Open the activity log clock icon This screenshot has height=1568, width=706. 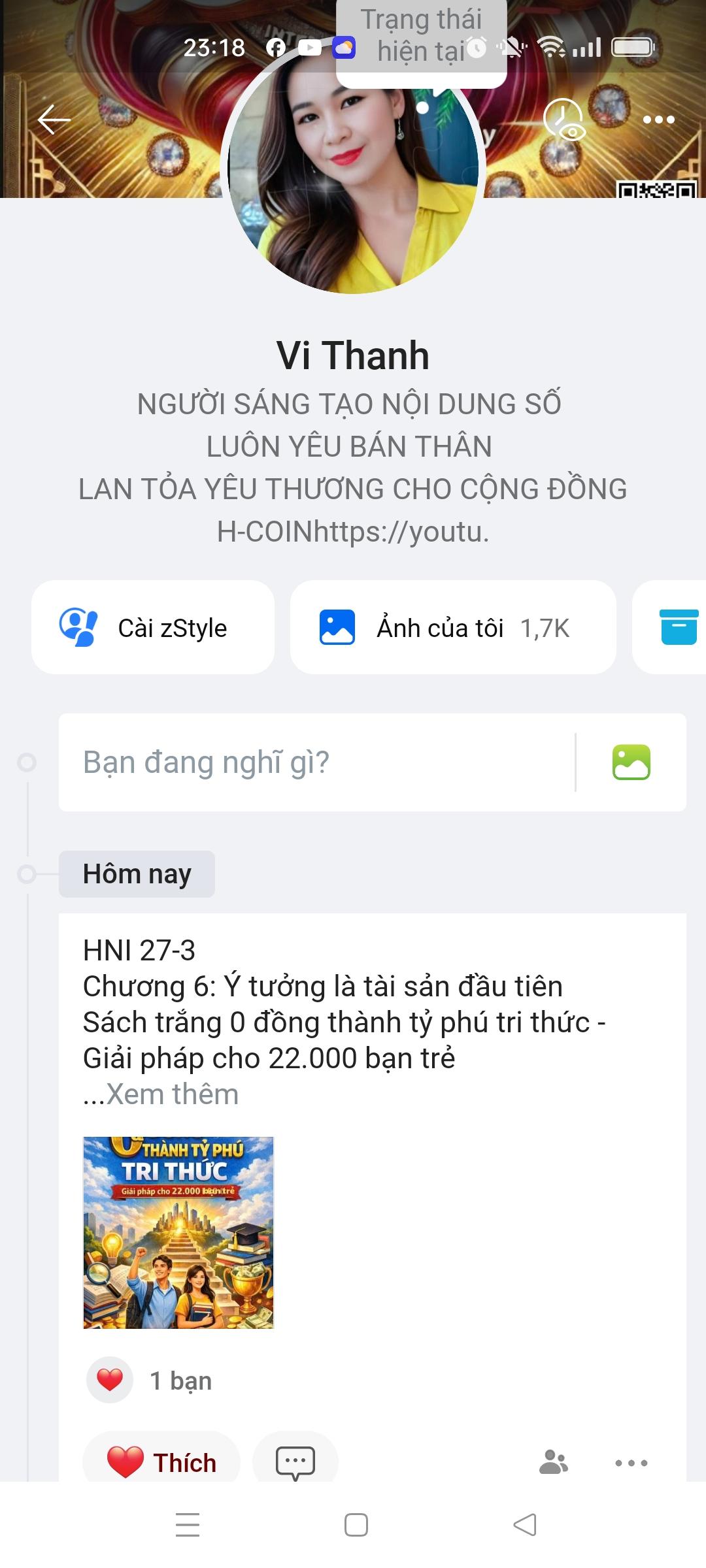(563, 120)
